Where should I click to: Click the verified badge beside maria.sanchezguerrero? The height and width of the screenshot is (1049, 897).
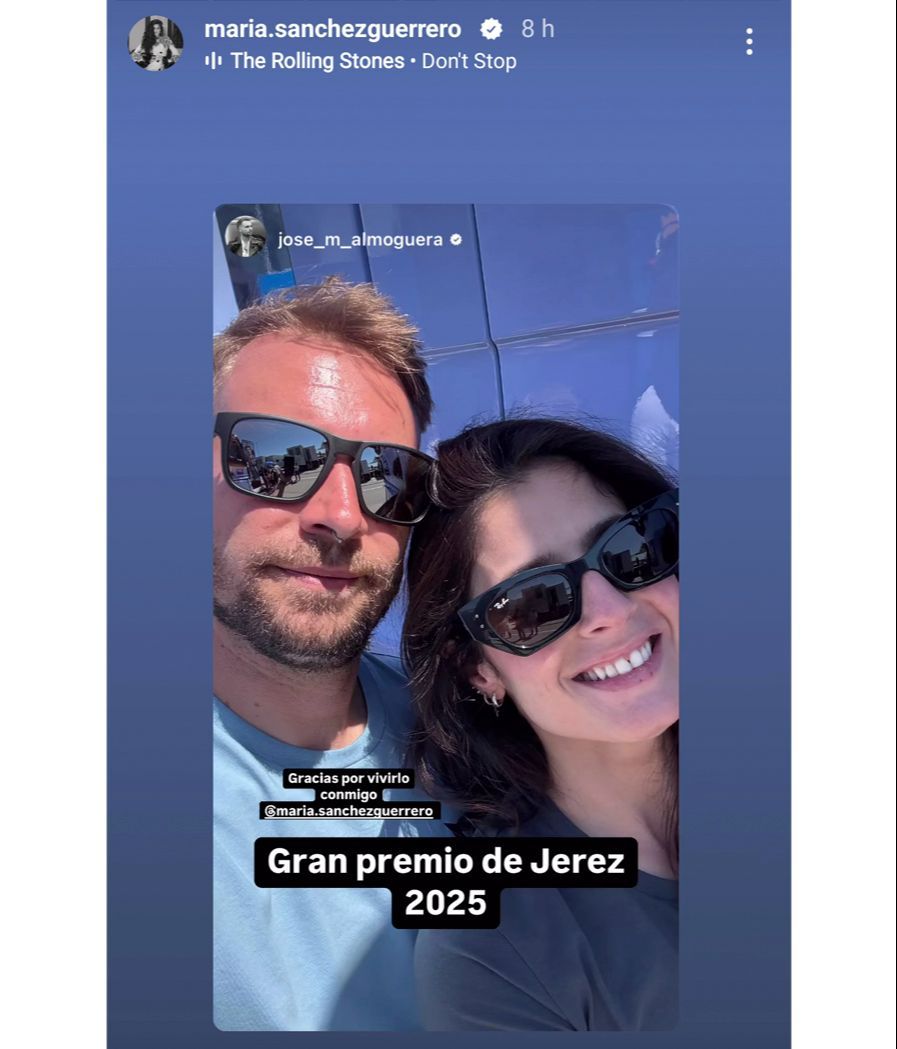click(x=489, y=29)
